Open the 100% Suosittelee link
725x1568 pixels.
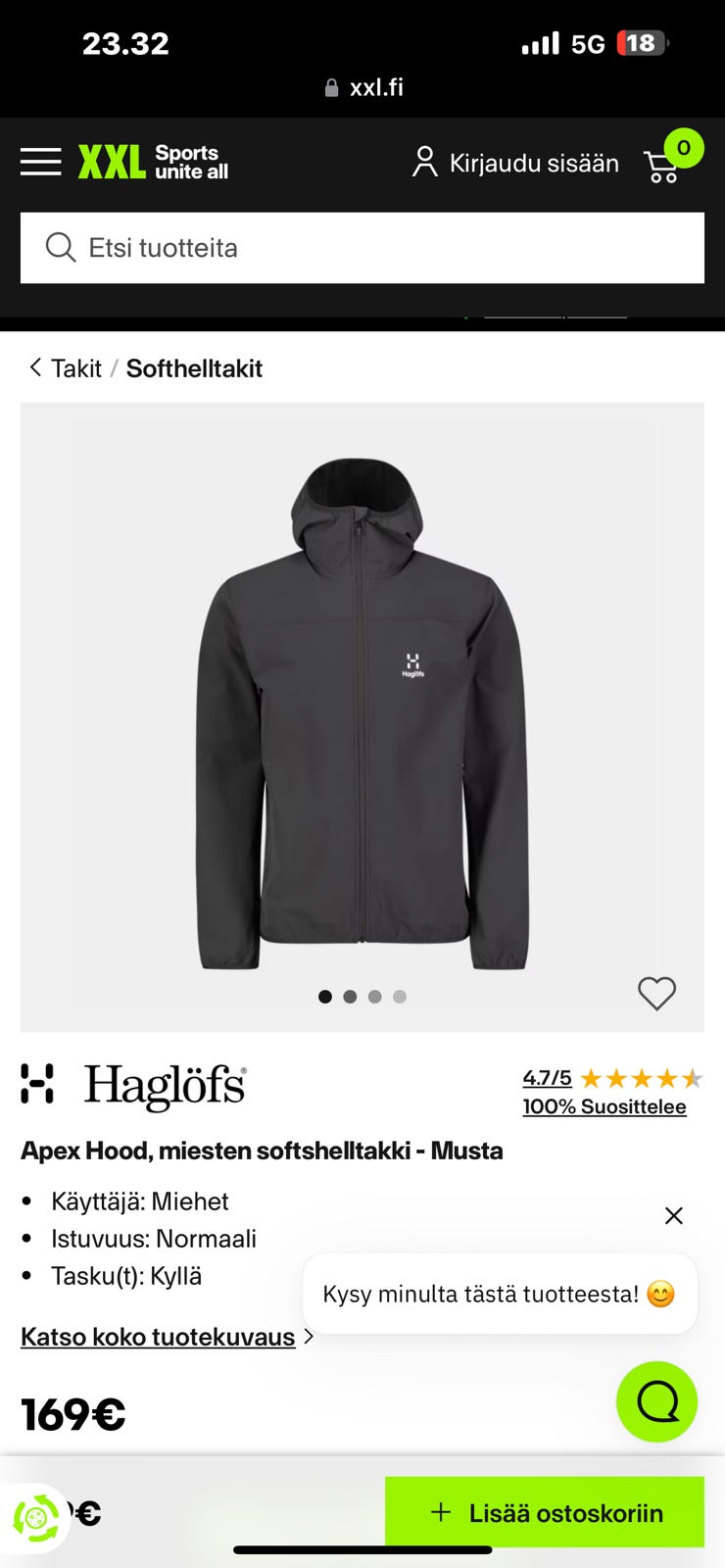click(604, 1106)
